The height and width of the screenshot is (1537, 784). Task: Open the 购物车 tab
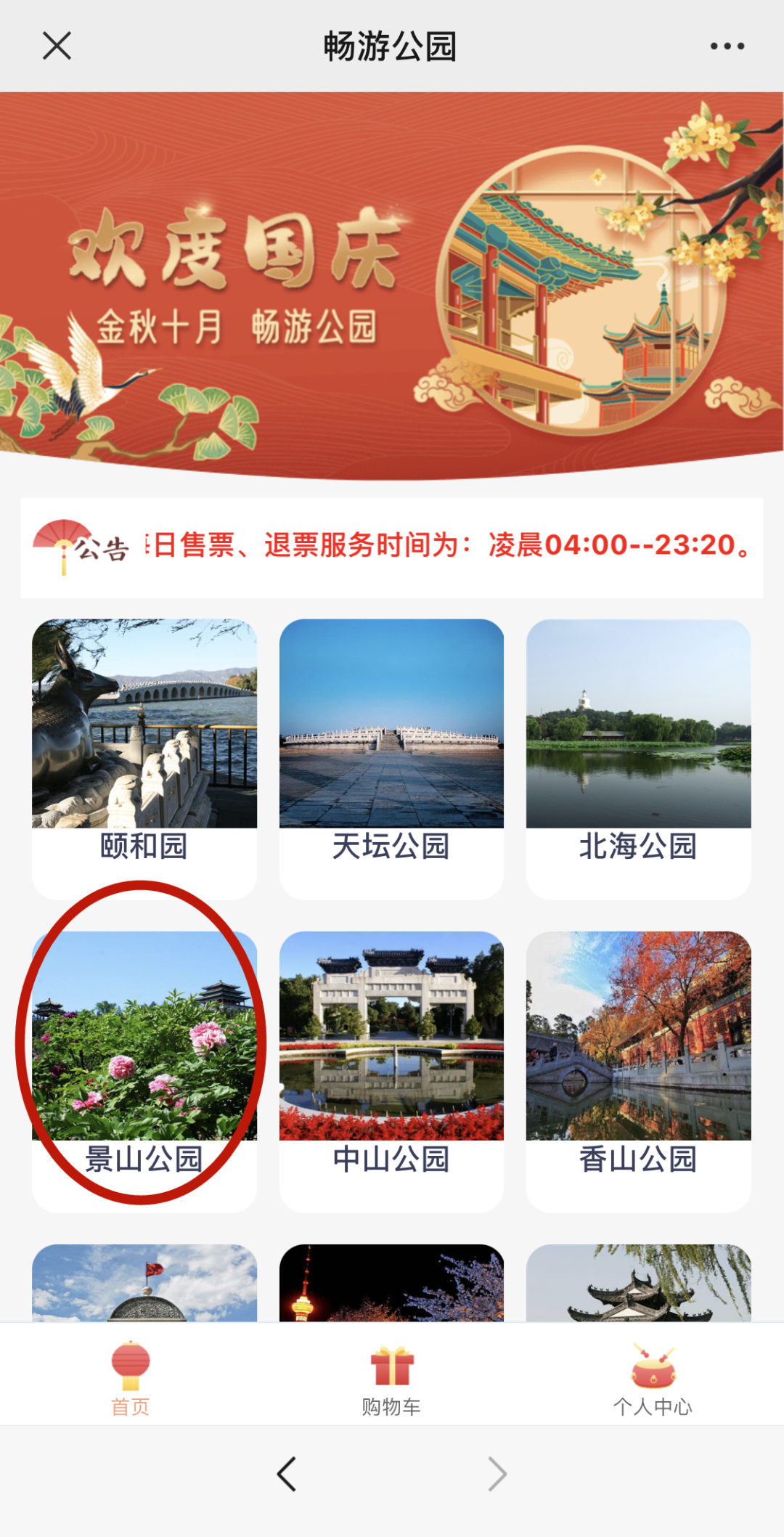point(392,1378)
